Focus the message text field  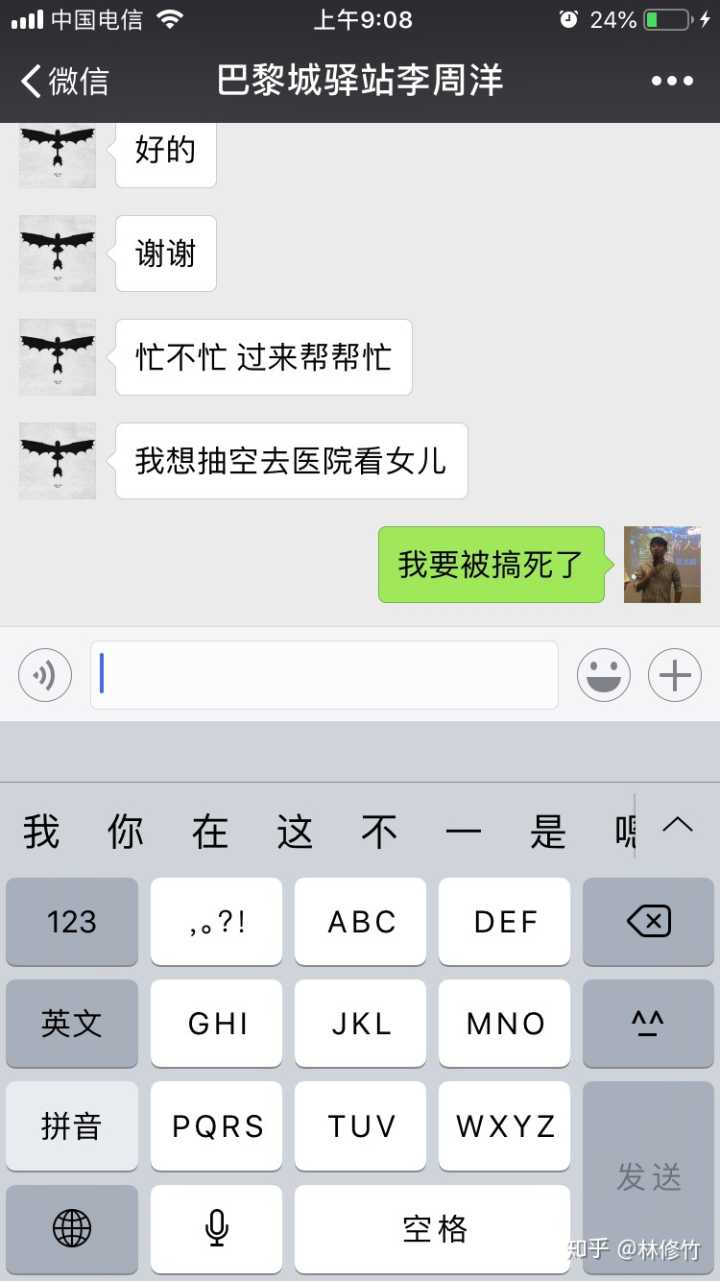[324, 675]
